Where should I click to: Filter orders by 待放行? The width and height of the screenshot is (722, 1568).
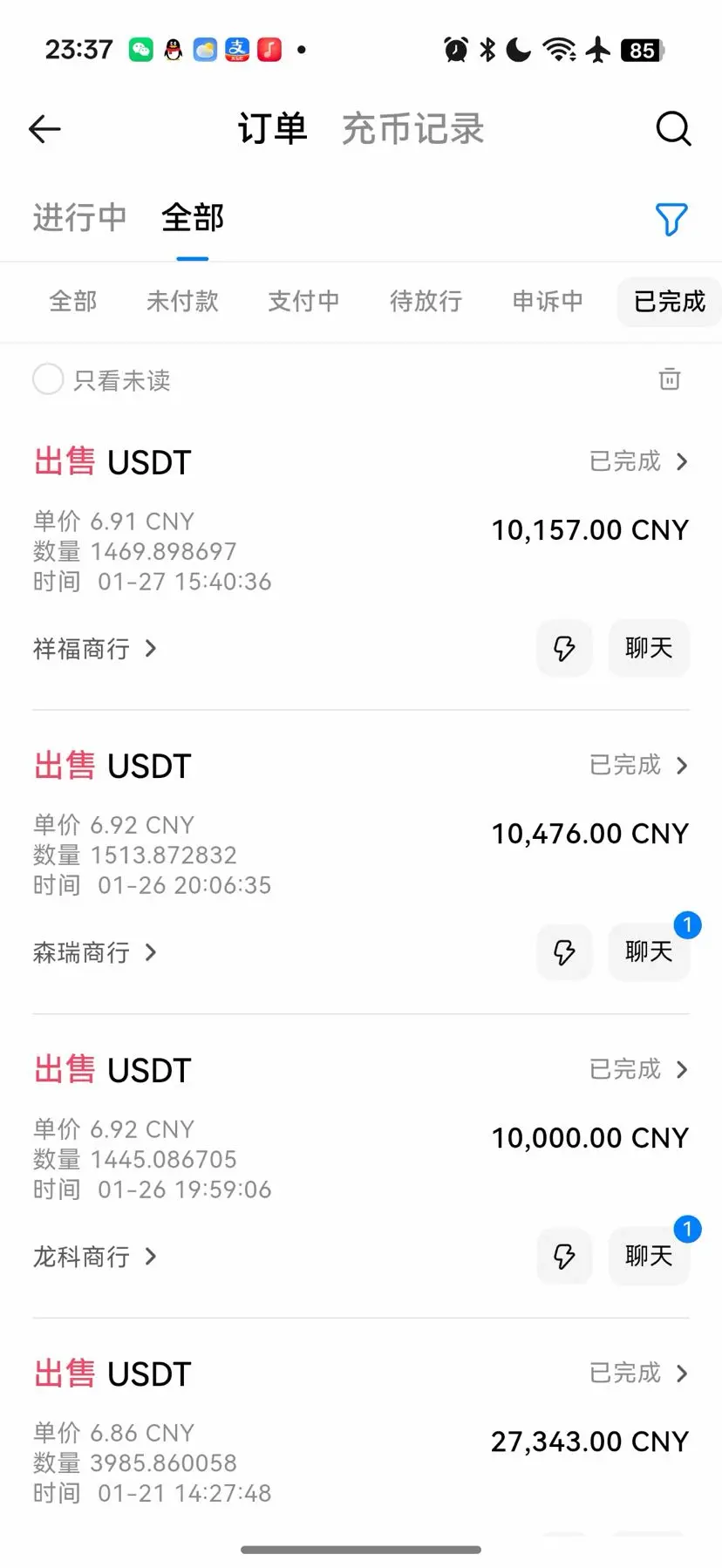[x=426, y=301]
